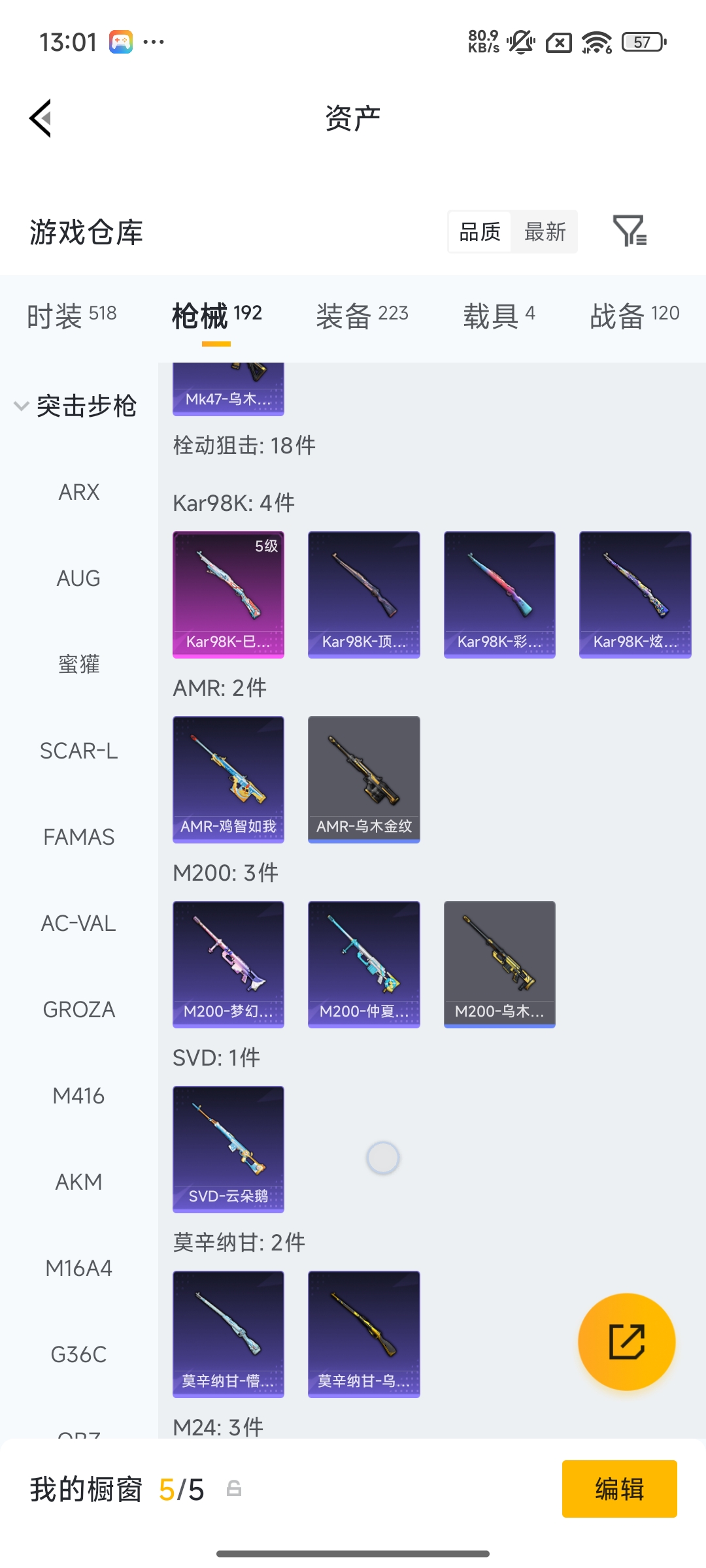This screenshot has width=706, height=1568.
Task: Switch to the 战备 tab
Action: (634, 316)
